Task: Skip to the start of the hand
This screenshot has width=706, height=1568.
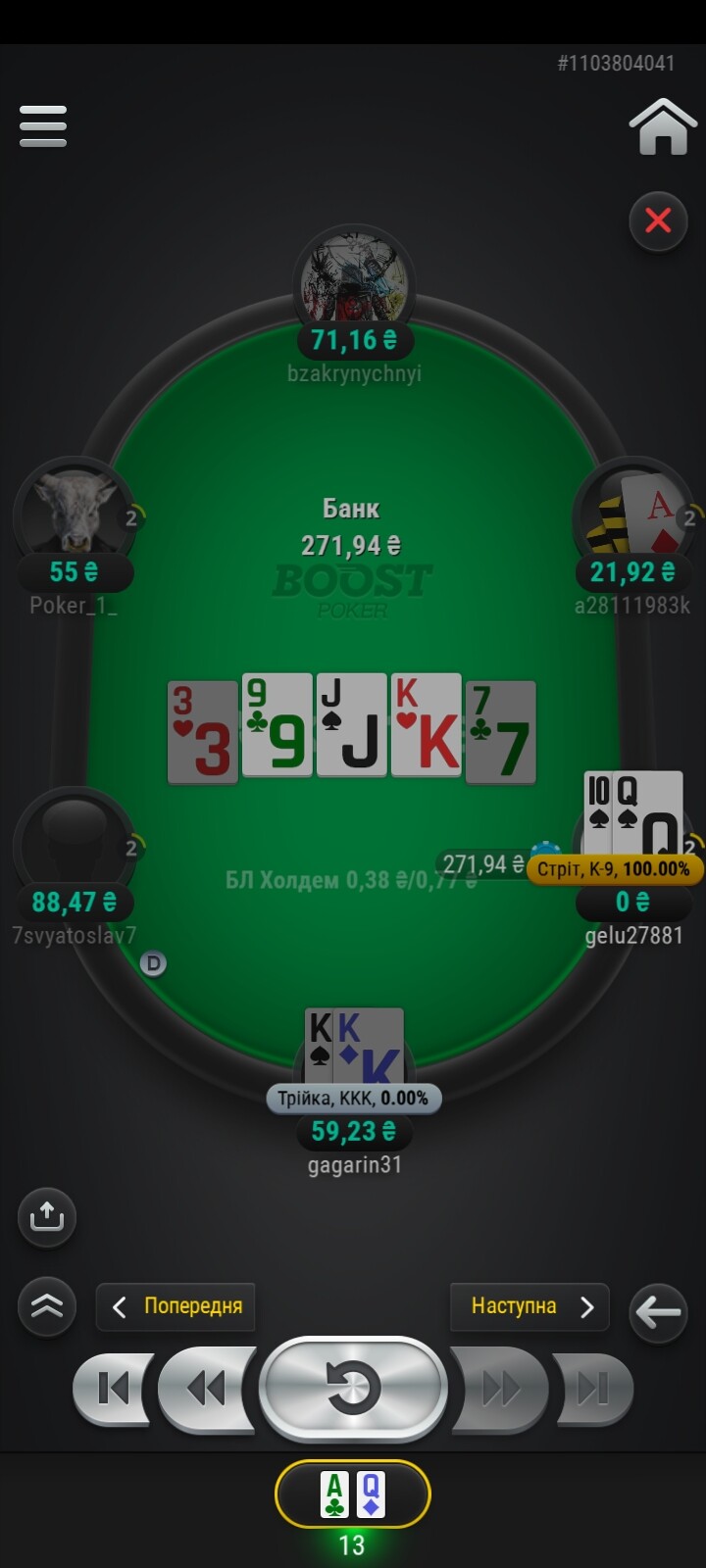Action: [113, 1388]
